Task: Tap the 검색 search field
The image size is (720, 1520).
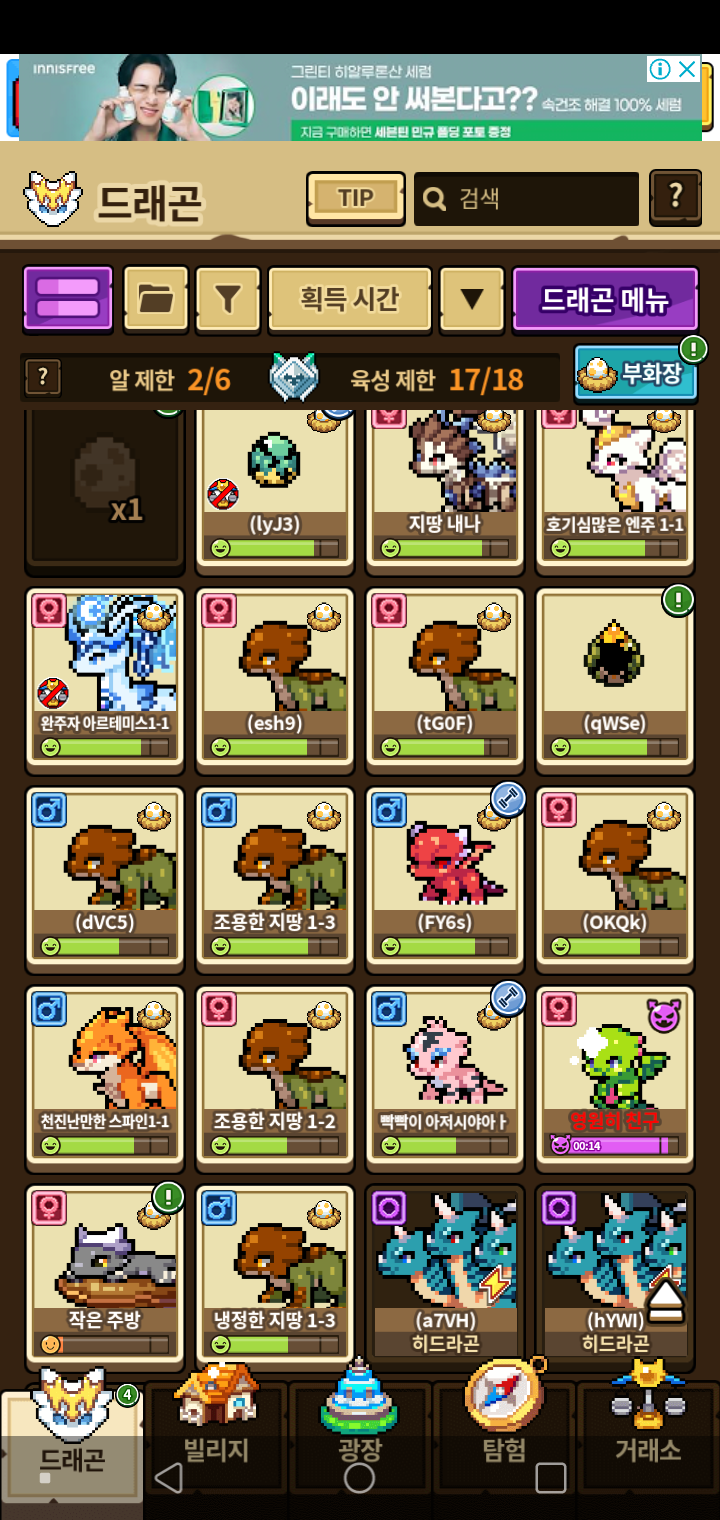Action: (526, 198)
